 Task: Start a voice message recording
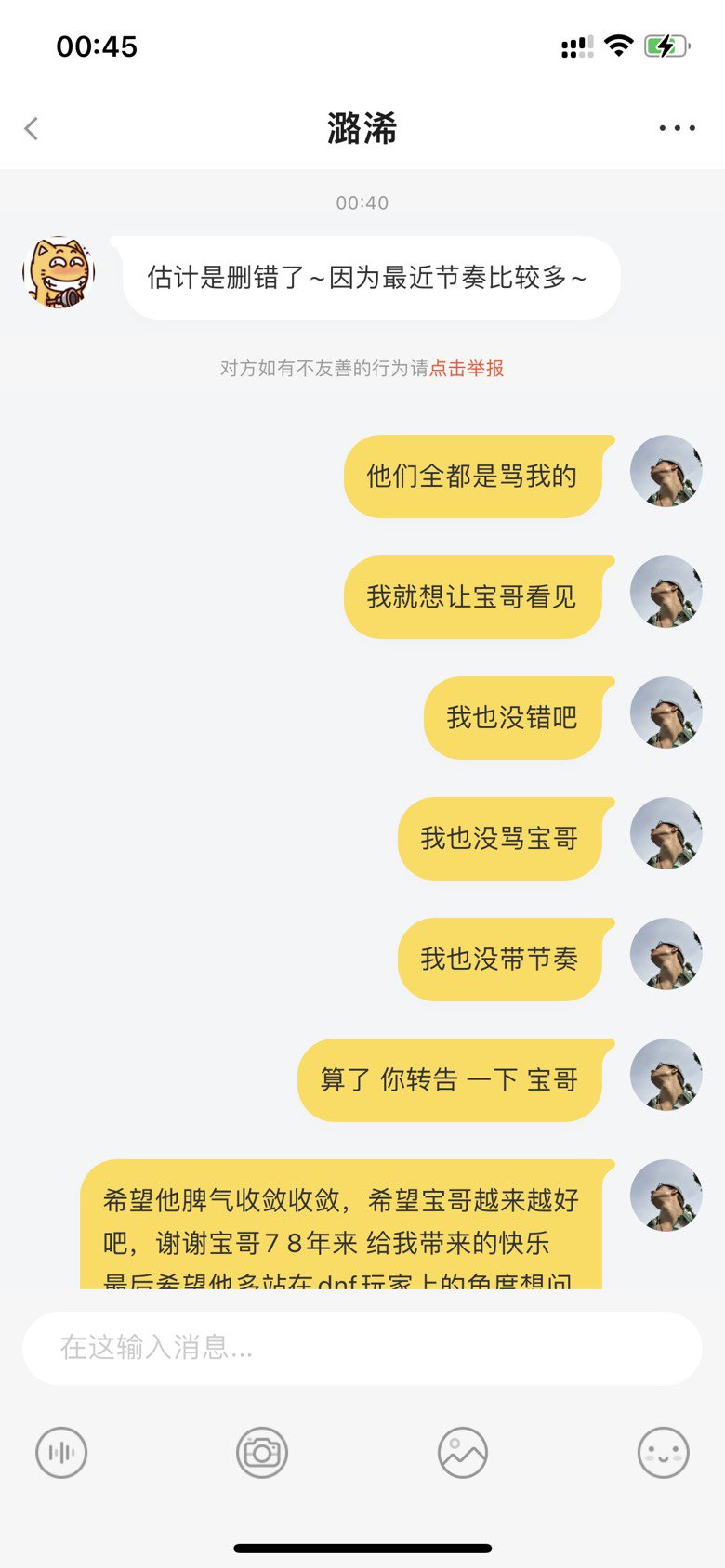coord(61,1453)
